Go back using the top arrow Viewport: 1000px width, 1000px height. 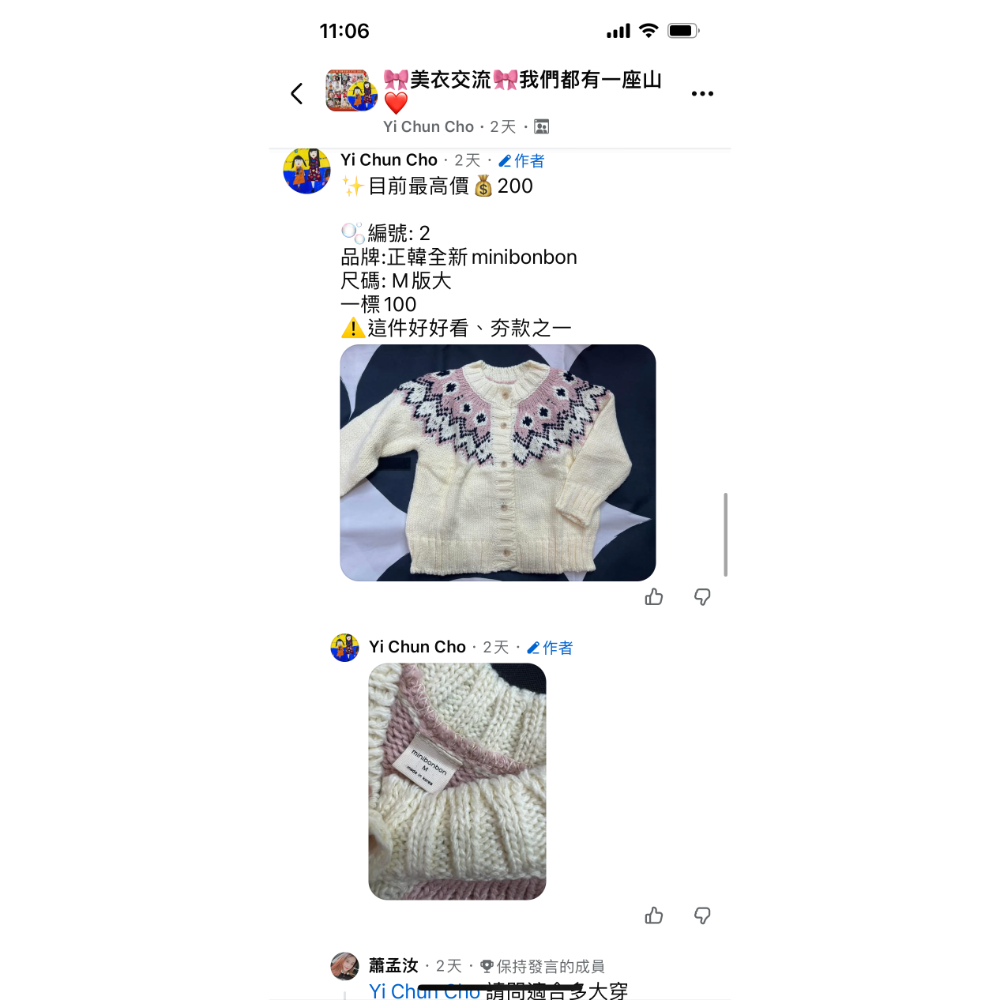(296, 94)
